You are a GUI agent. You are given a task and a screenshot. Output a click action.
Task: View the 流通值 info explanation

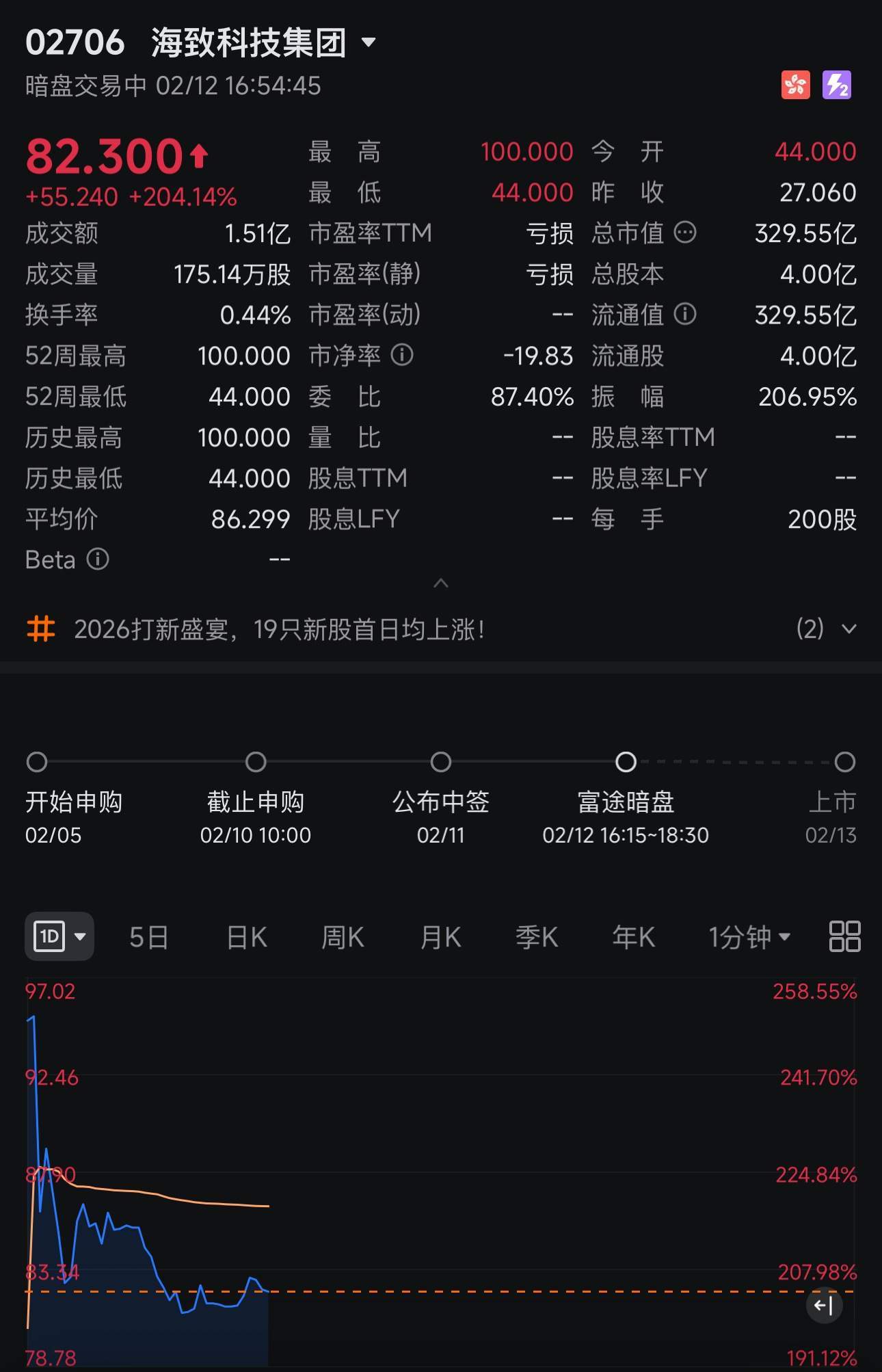(x=685, y=315)
